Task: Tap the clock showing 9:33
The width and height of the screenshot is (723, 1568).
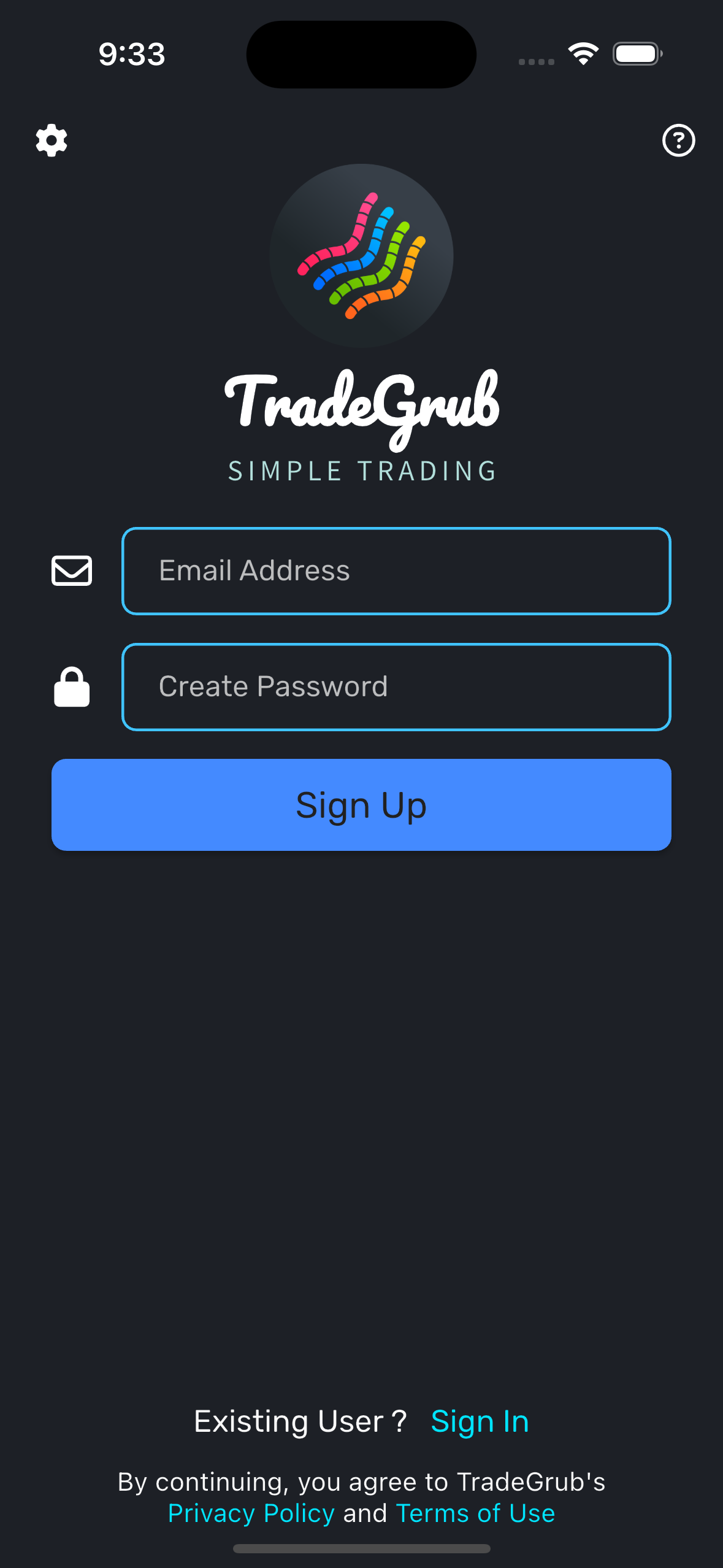Action: (x=131, y=54)
